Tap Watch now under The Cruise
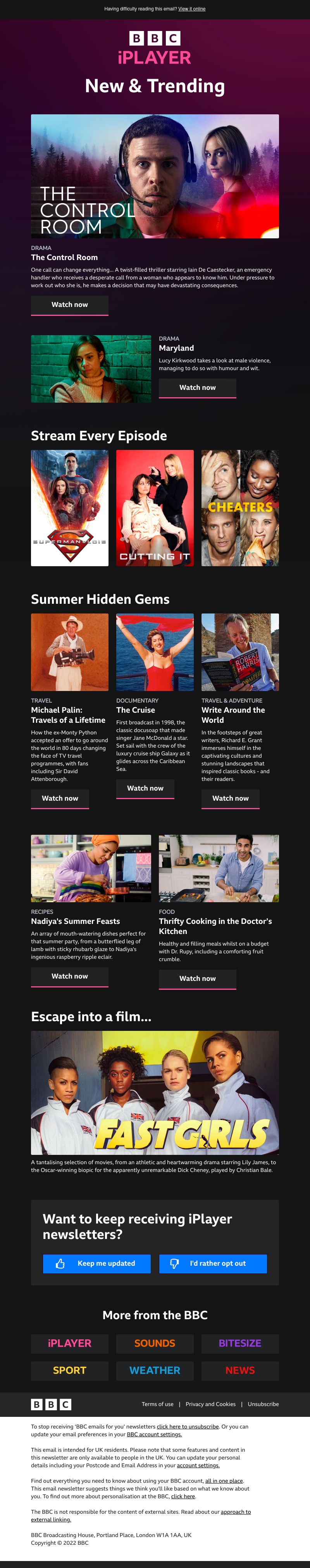Screen dimensions: 310x1568 coord(145,788)
